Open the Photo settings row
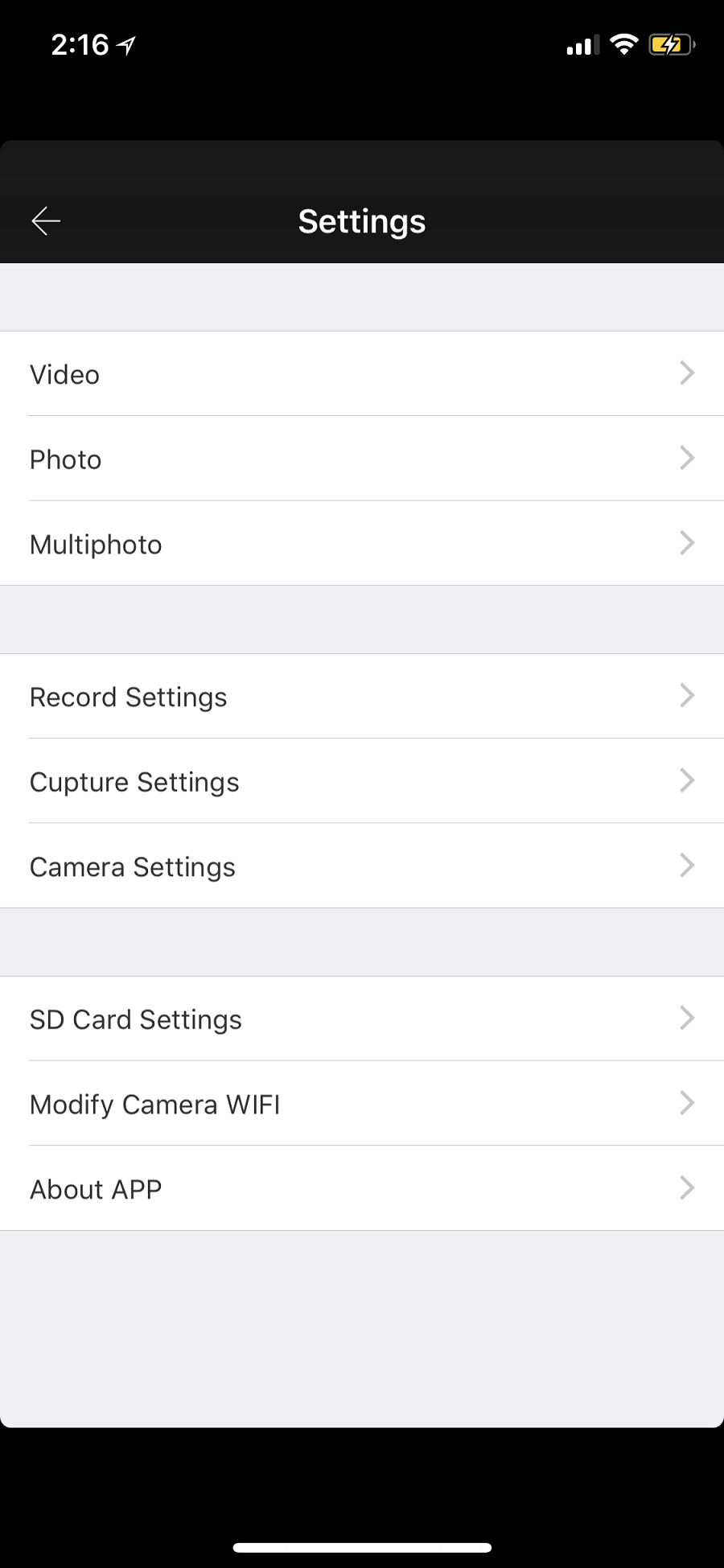The image size is (724, 1568). point(362,459)
